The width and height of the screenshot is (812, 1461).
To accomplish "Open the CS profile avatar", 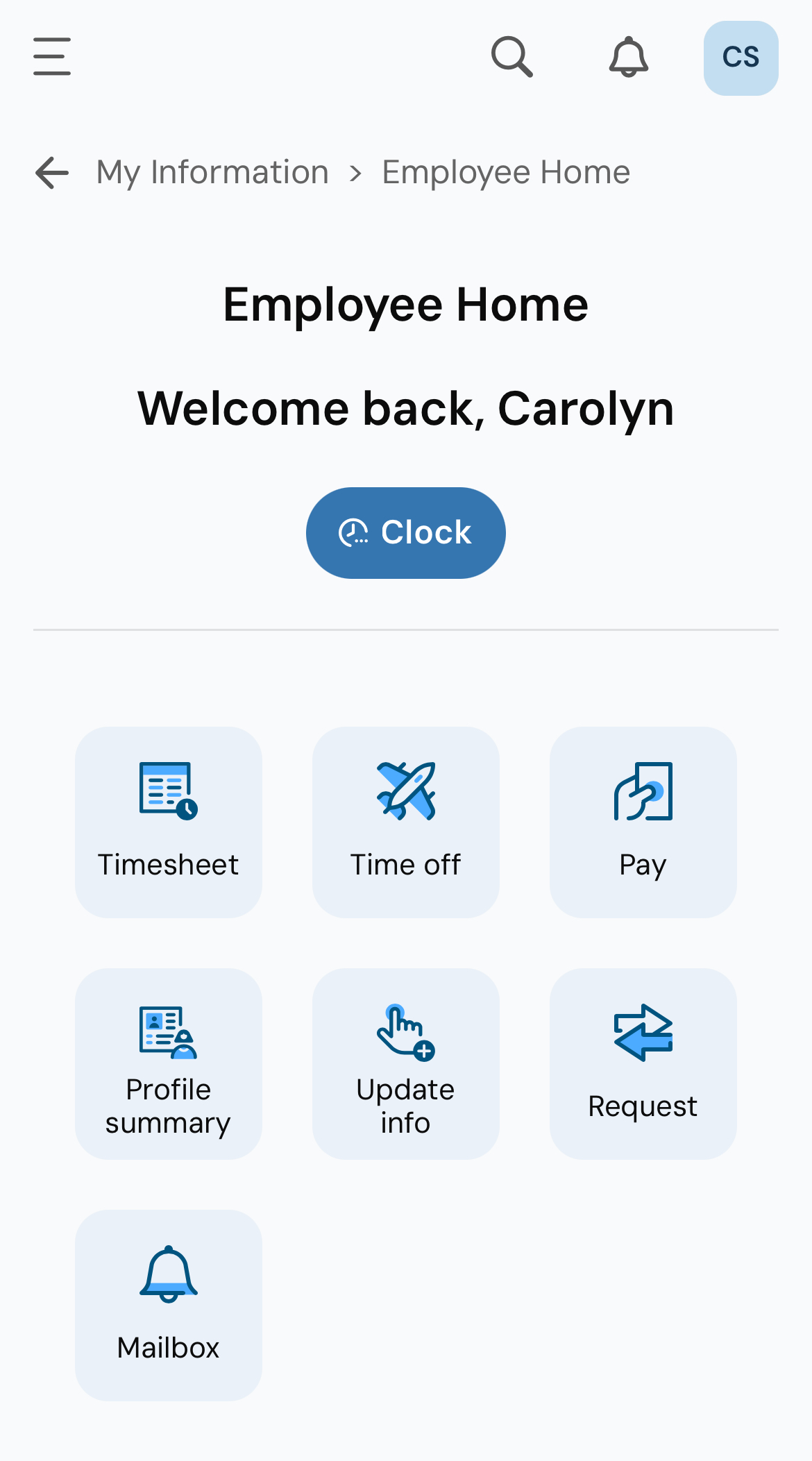I will 741,58.
